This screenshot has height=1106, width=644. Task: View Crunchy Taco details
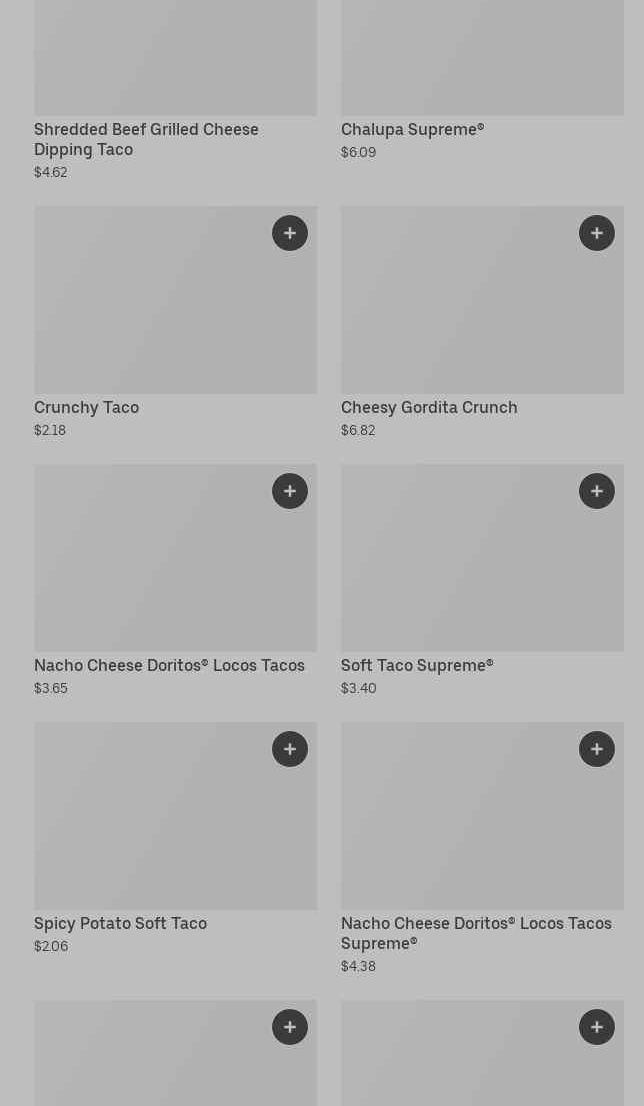pyautogui.click(x=86, y=407)
